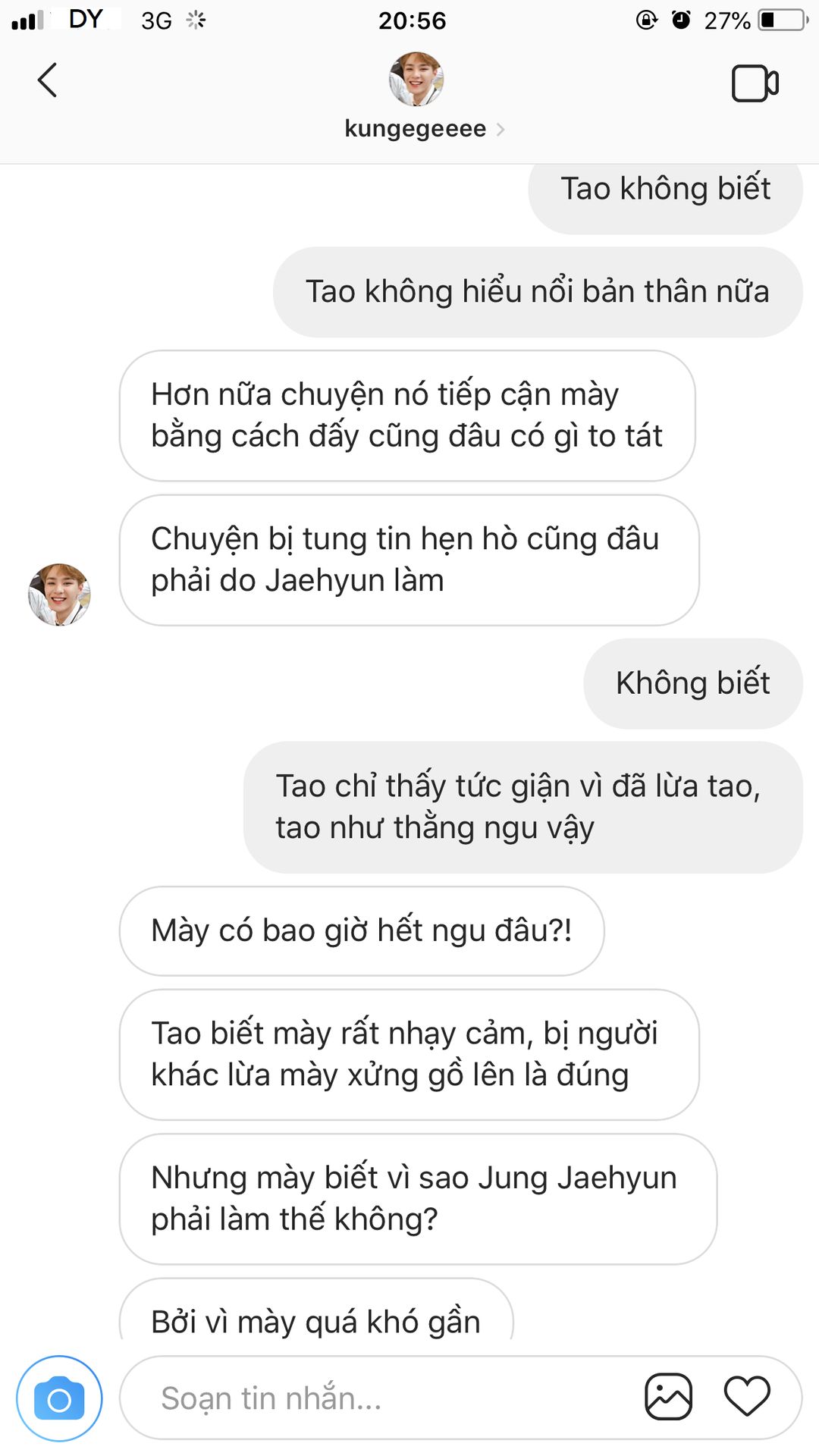This screenshot has height=1456, width=819.
Task: Tap the sender's avatar beside the messages
Action: pyautogui.click(x=59, y=595)
